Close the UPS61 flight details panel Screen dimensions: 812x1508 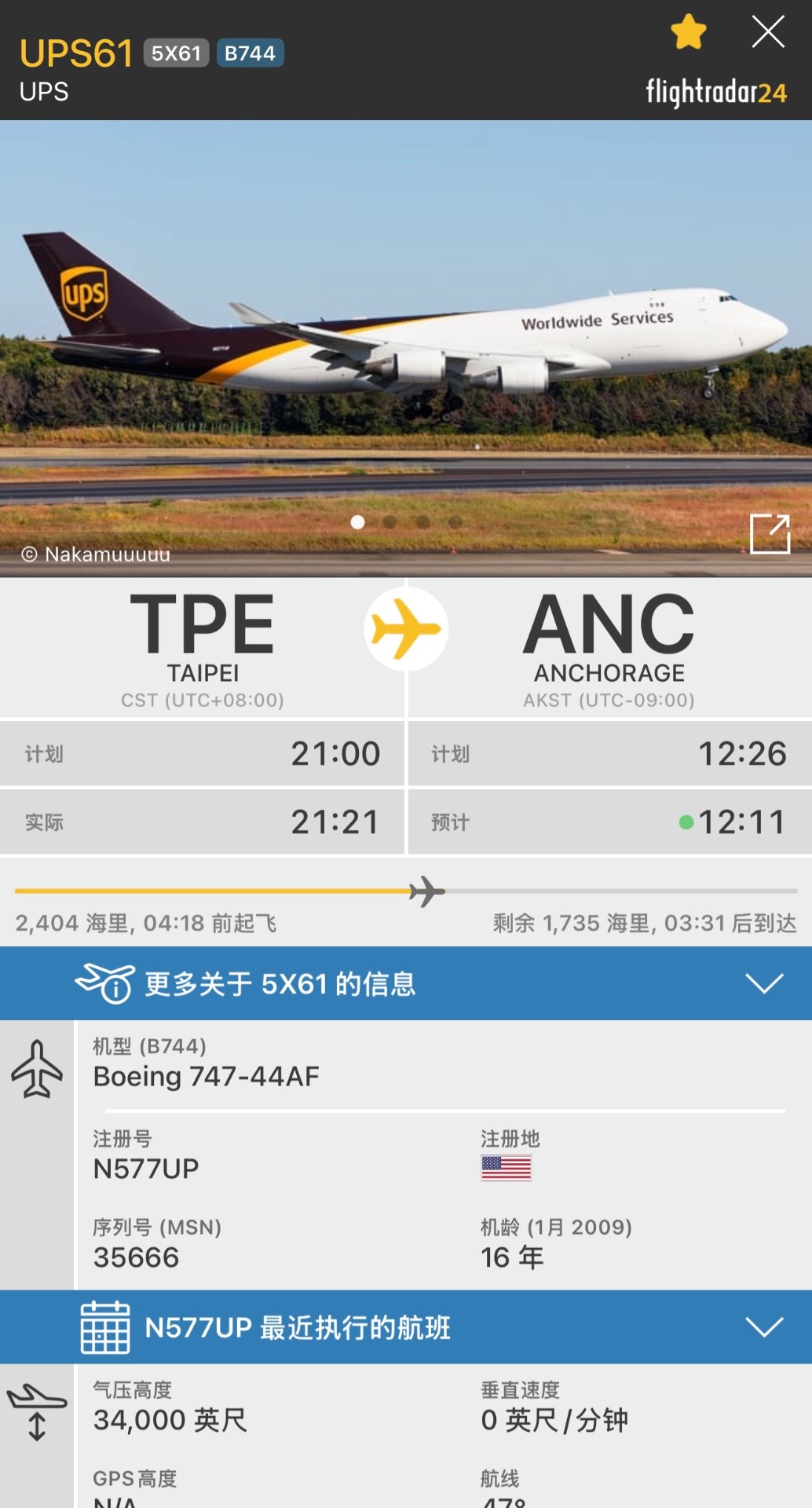click(x=767, y=32)
